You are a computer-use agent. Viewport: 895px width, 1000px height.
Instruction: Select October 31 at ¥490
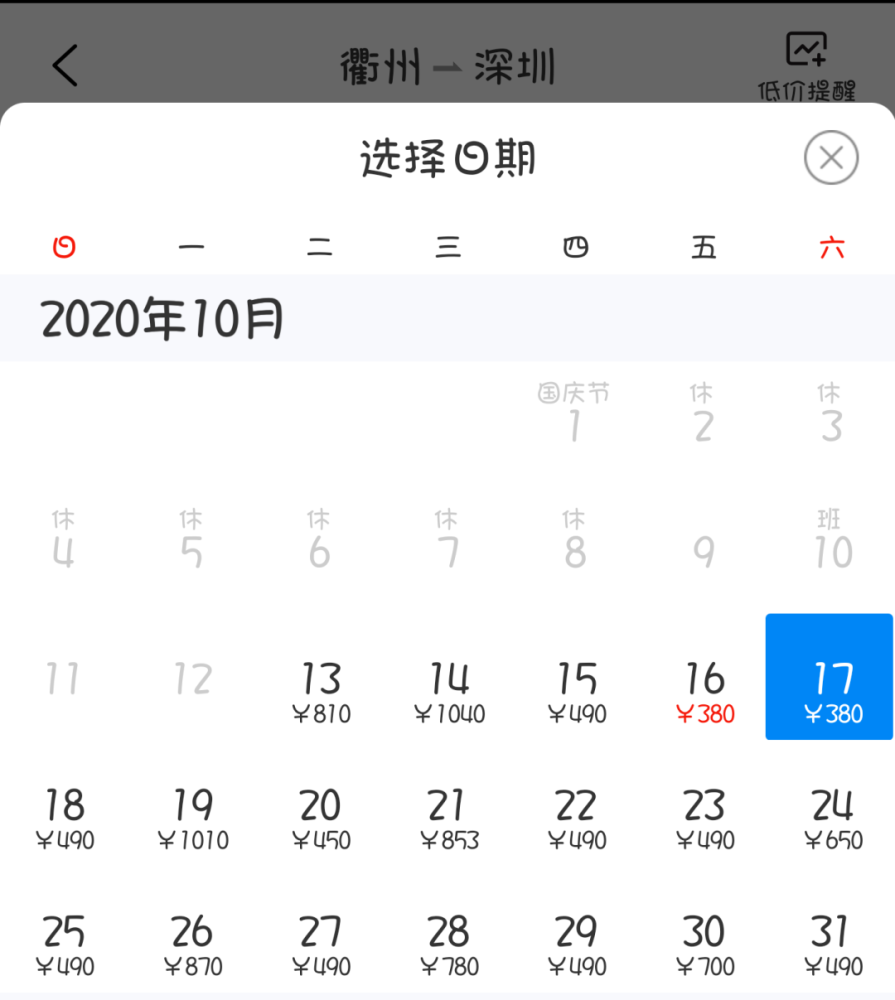pos(829,945)
